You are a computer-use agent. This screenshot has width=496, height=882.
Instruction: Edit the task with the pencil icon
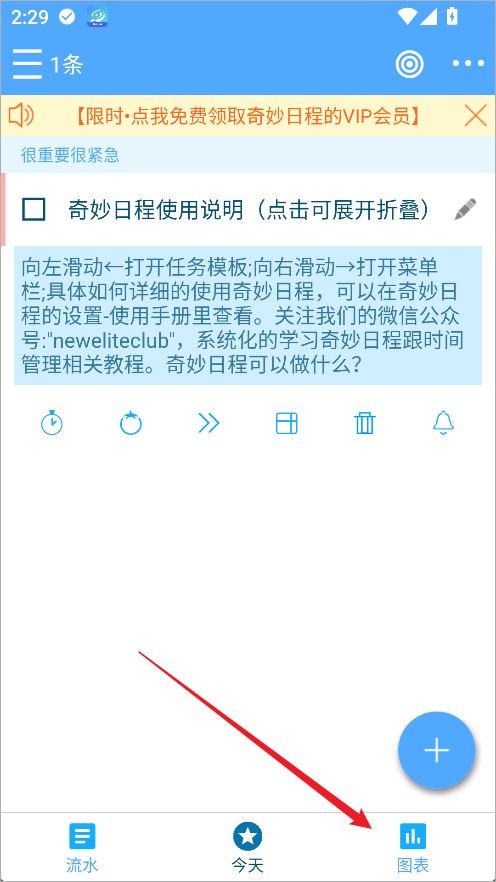tap(465, 209)
